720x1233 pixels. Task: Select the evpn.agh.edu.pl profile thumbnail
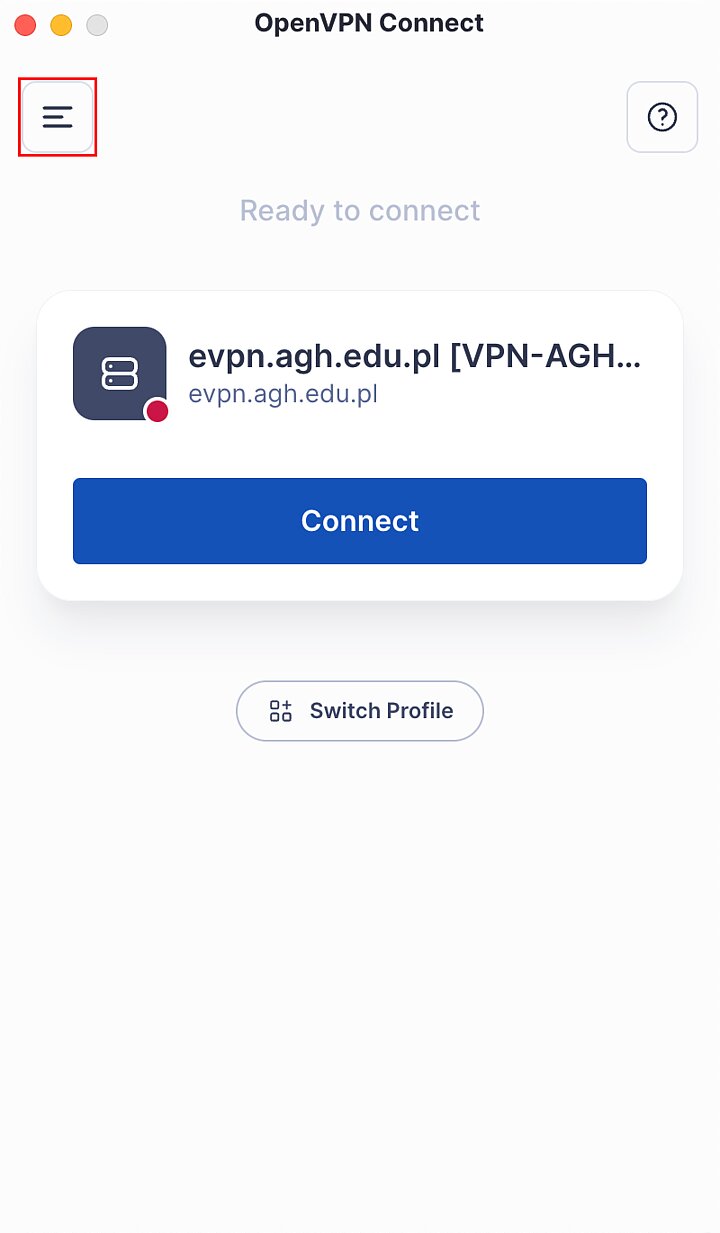pos(119,373)
